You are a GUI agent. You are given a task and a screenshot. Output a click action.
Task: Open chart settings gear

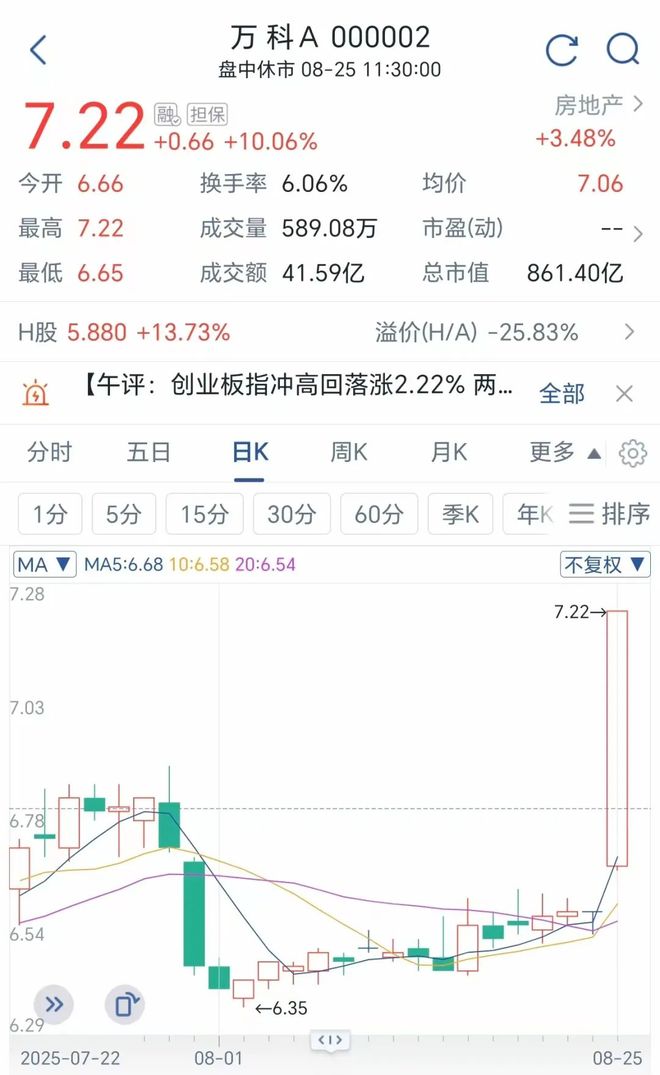point(633,453)
